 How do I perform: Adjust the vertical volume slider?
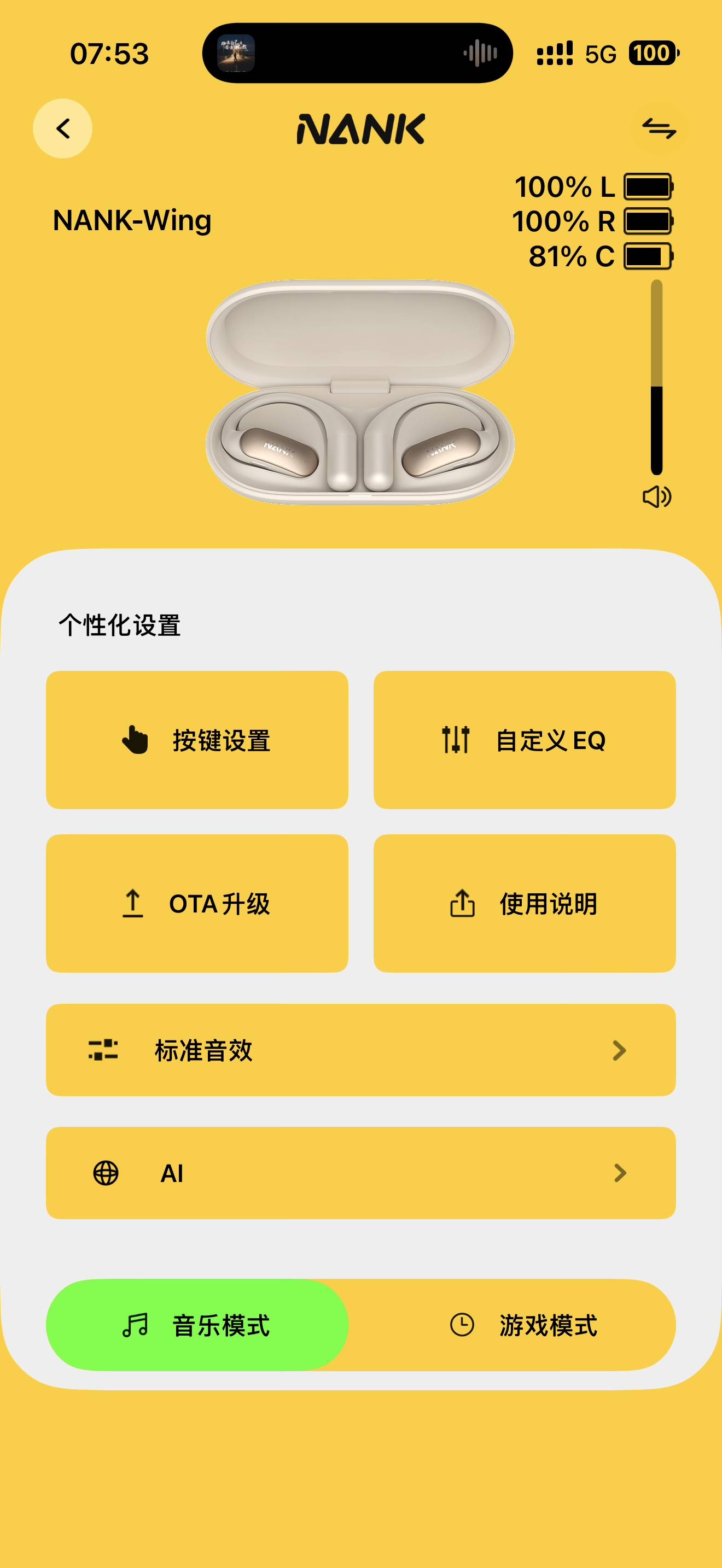coord(656,377)
